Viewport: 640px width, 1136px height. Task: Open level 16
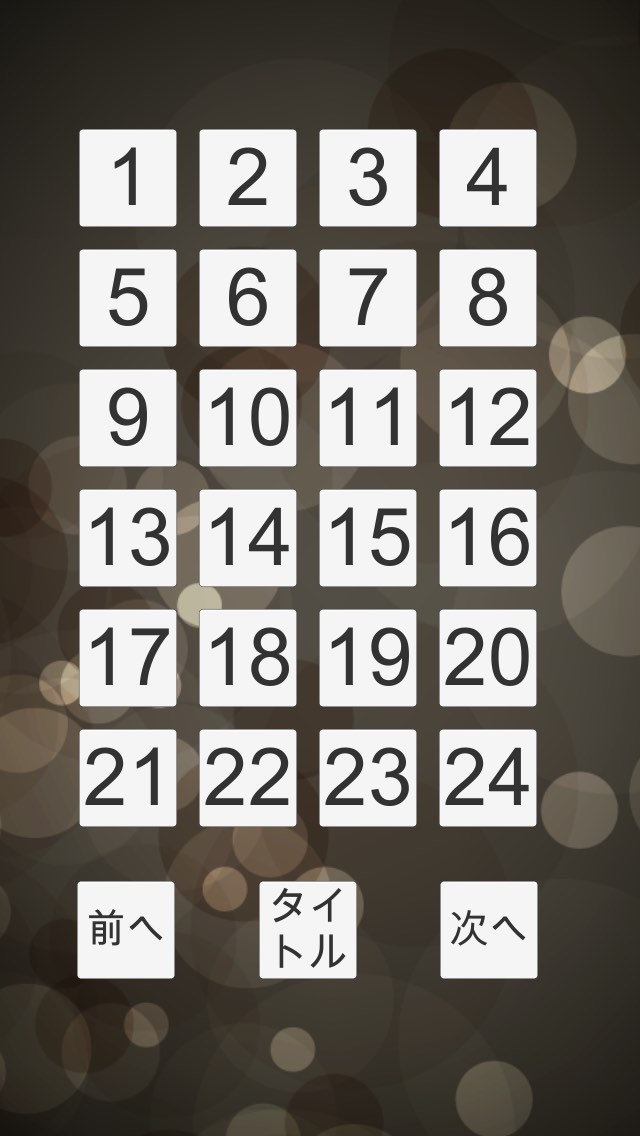point(488,538)
